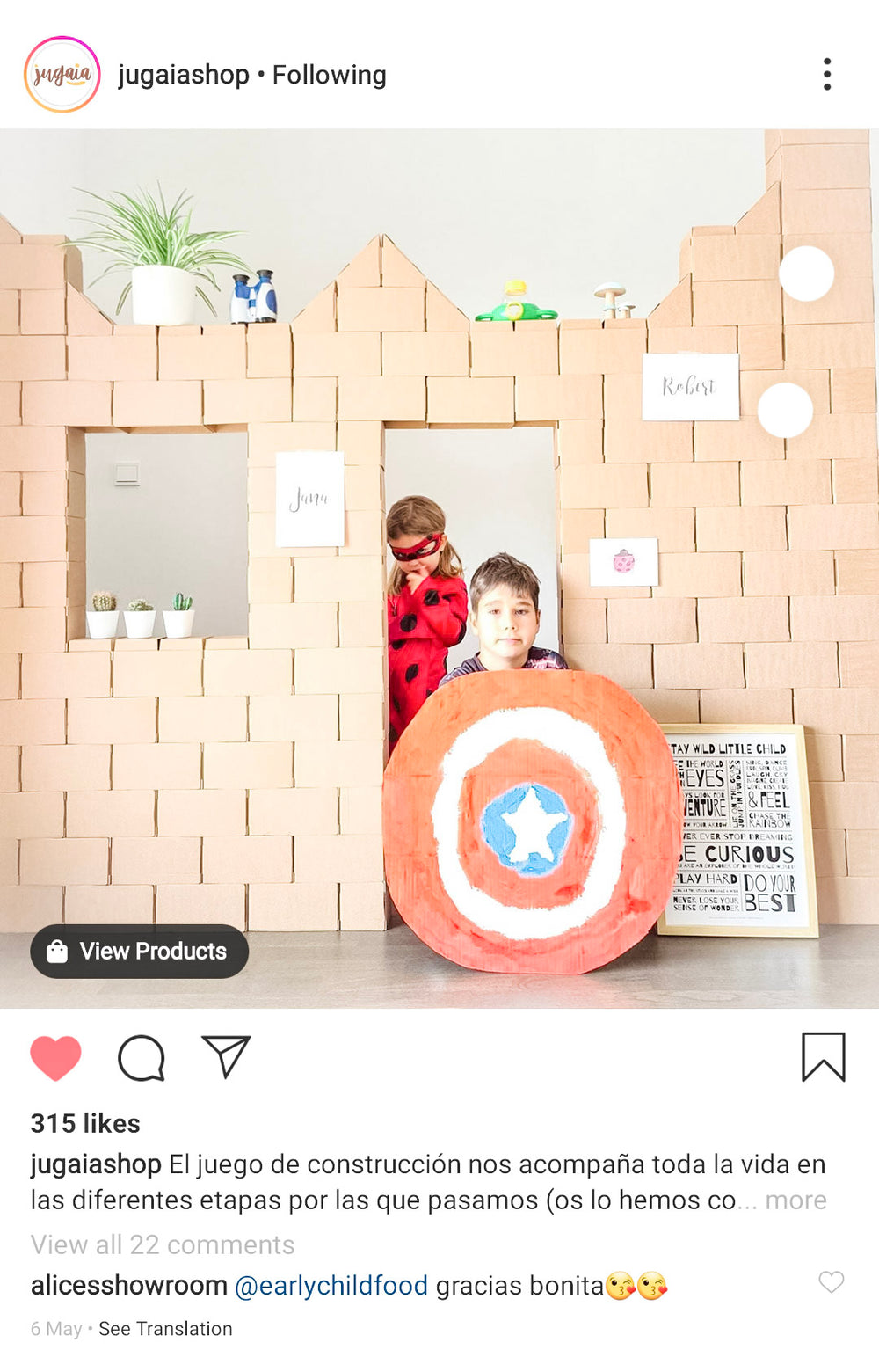Viewport: 879px width, 1372px height.
Task: Unlike the post with heart icon
Action: click(x=55, y=1057)
